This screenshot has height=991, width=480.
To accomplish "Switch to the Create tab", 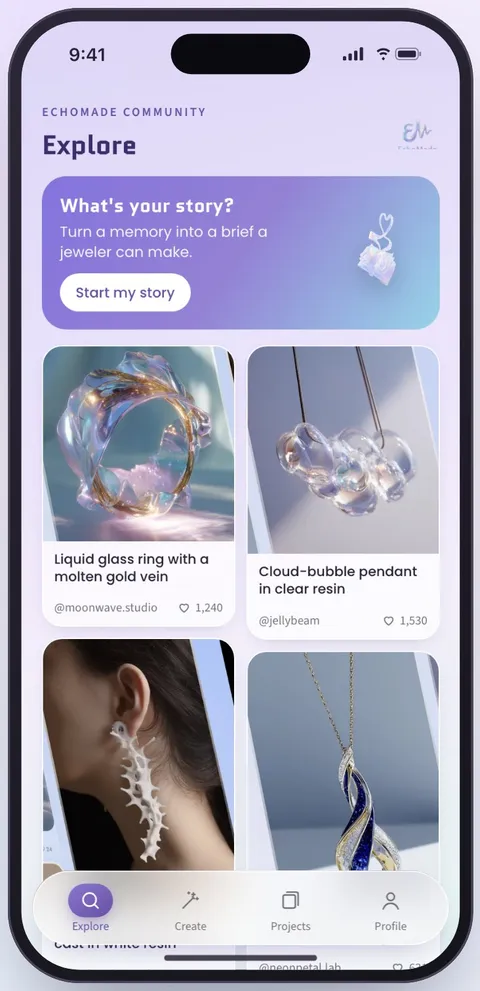I will (190, 908).
